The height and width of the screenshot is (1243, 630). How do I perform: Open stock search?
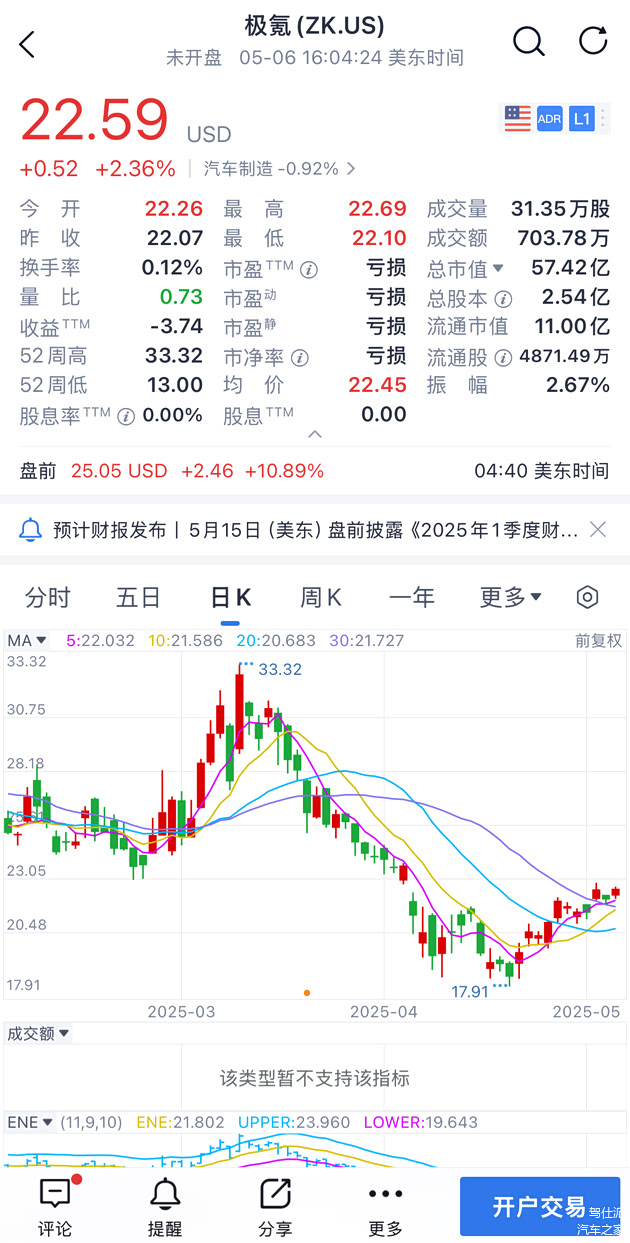[528, 42]
